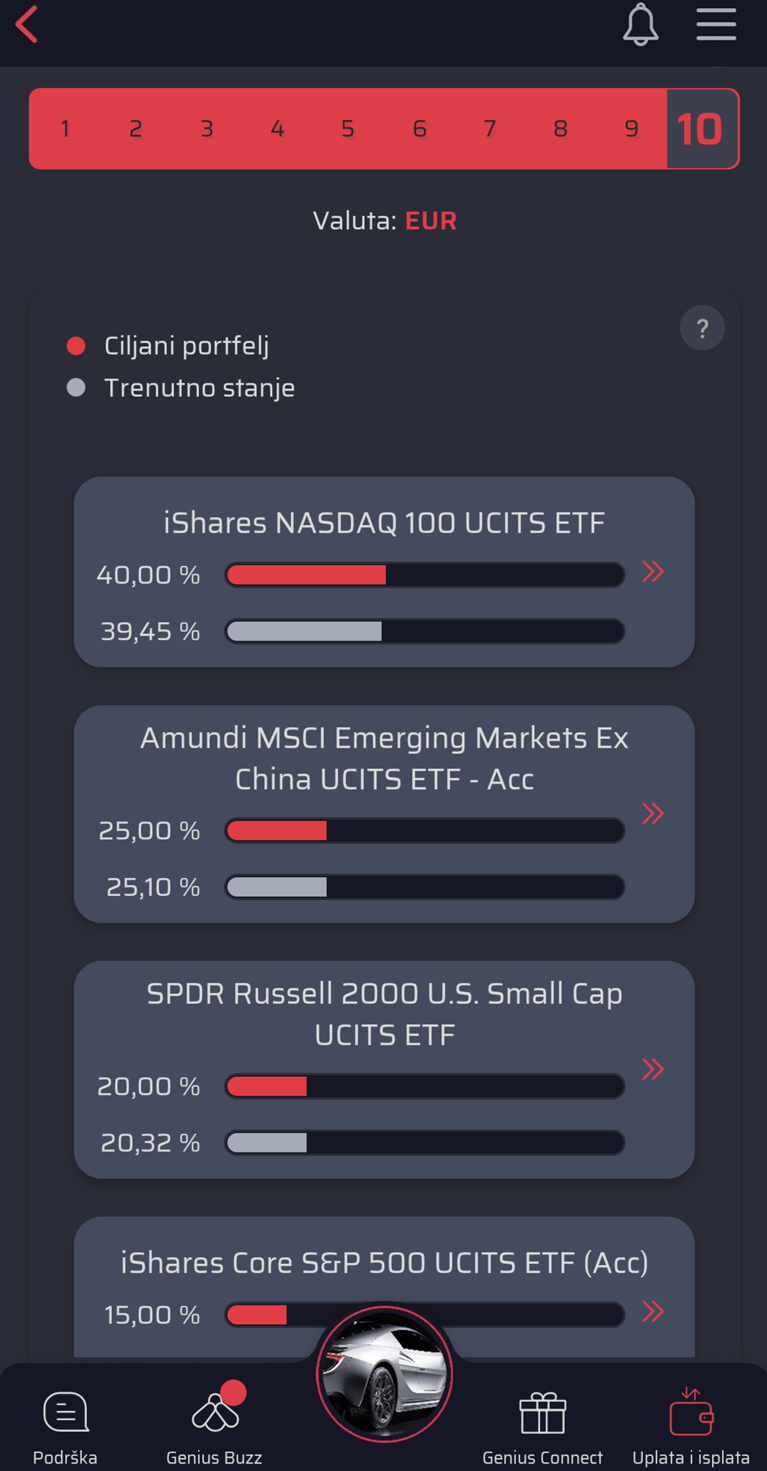Open Genius Connect tab
Screen dimensions: 767x1471
point(542,1427)
